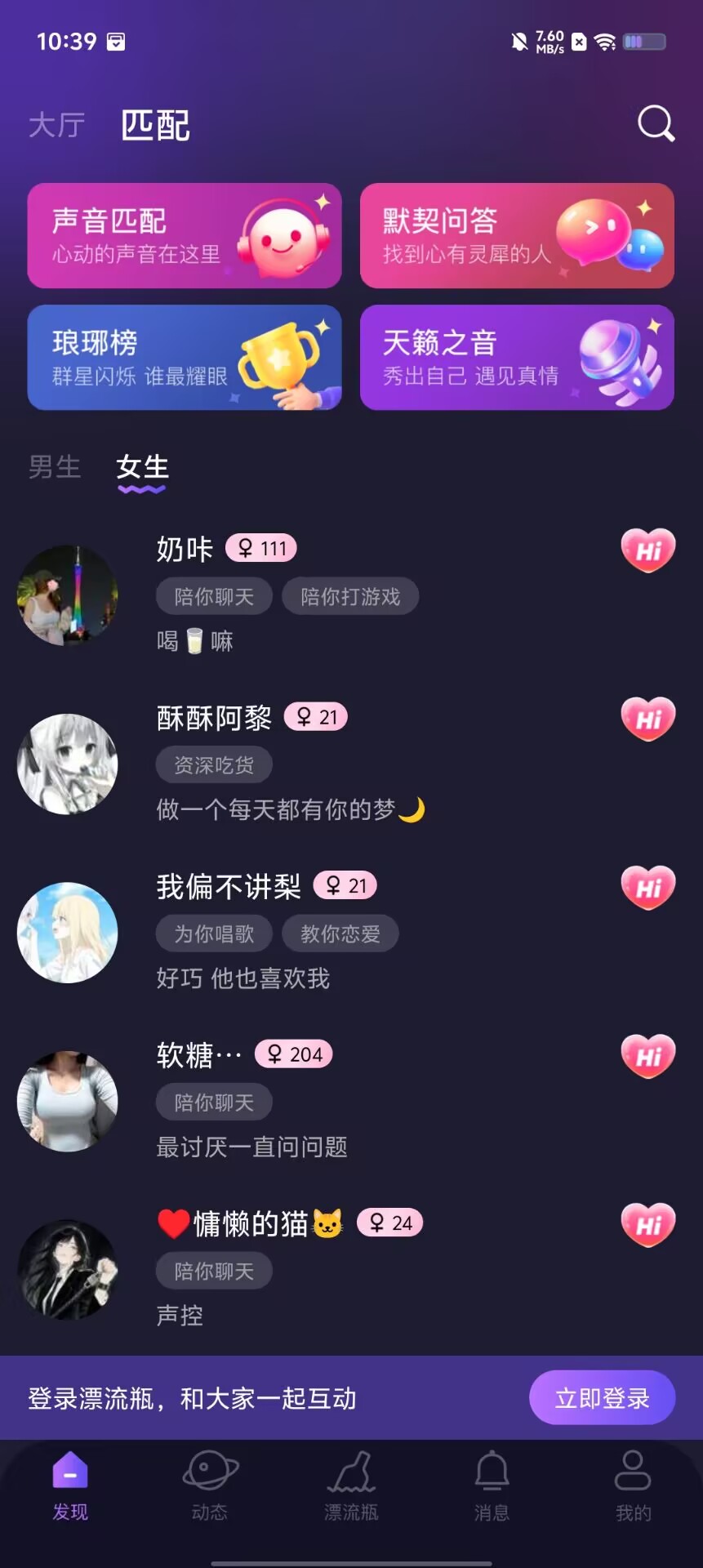Open the search magnifier icon
This screenshot has width=703, height=1568.
[656, 124]
